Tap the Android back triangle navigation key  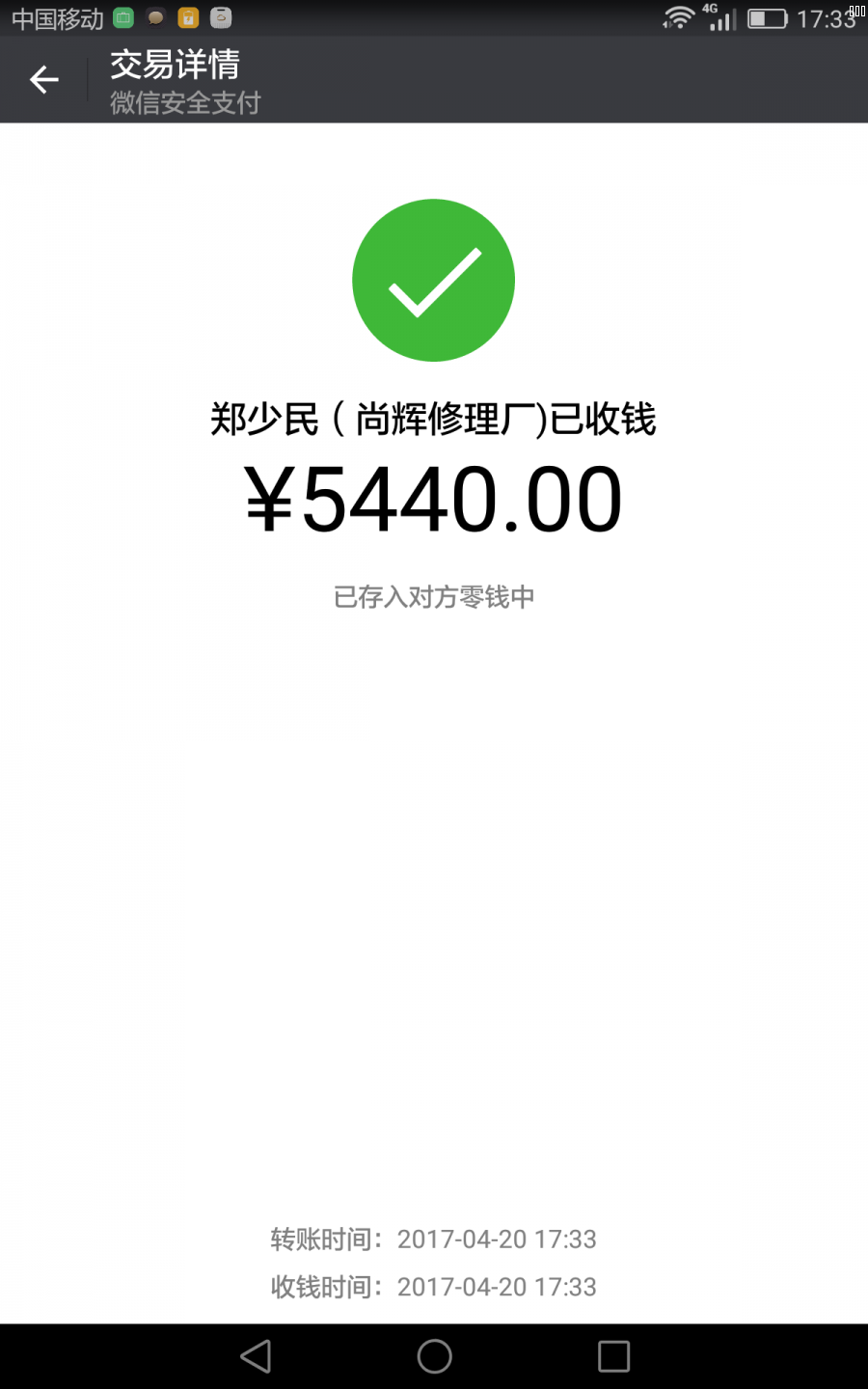pyautogui.click(x=256, y=1355)
